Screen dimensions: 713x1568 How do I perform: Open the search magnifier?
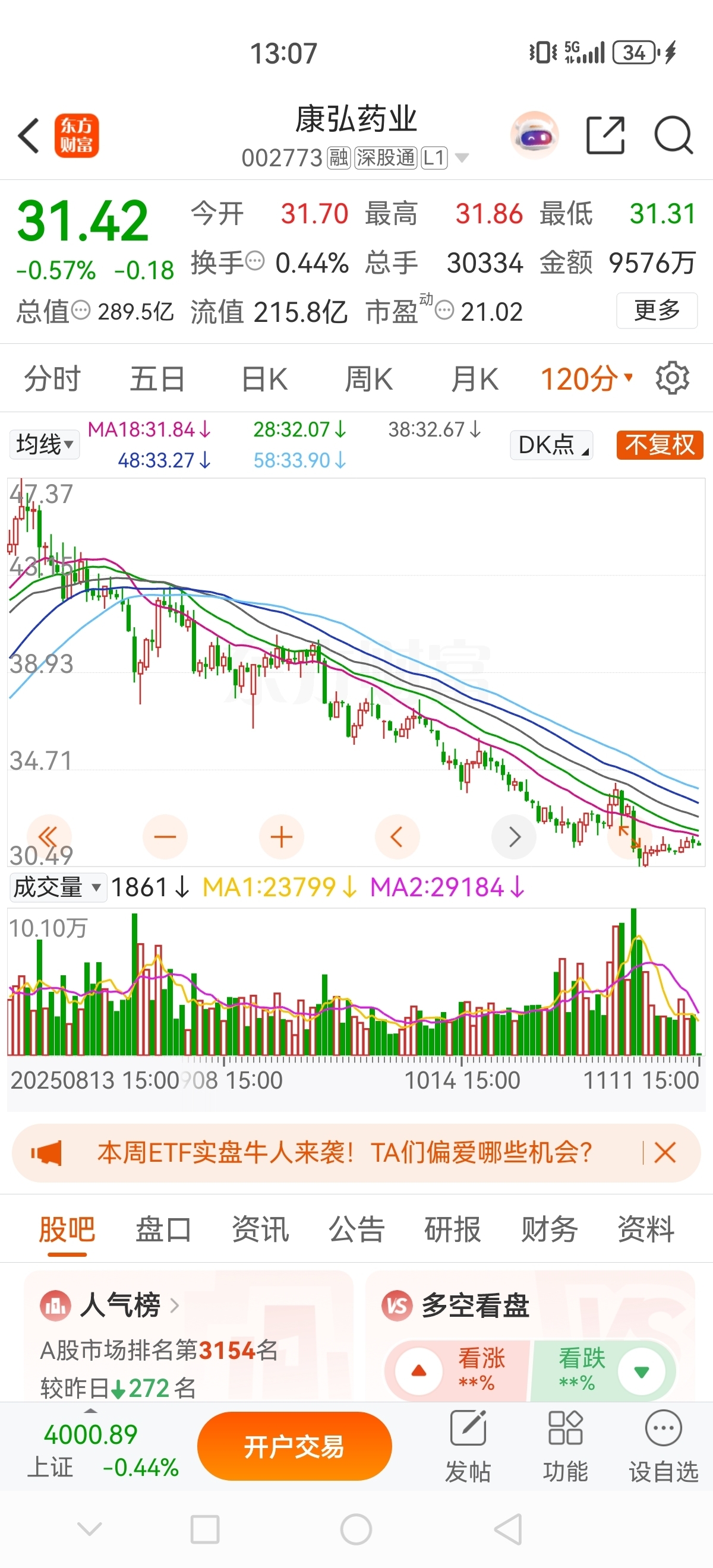[673, 135]
